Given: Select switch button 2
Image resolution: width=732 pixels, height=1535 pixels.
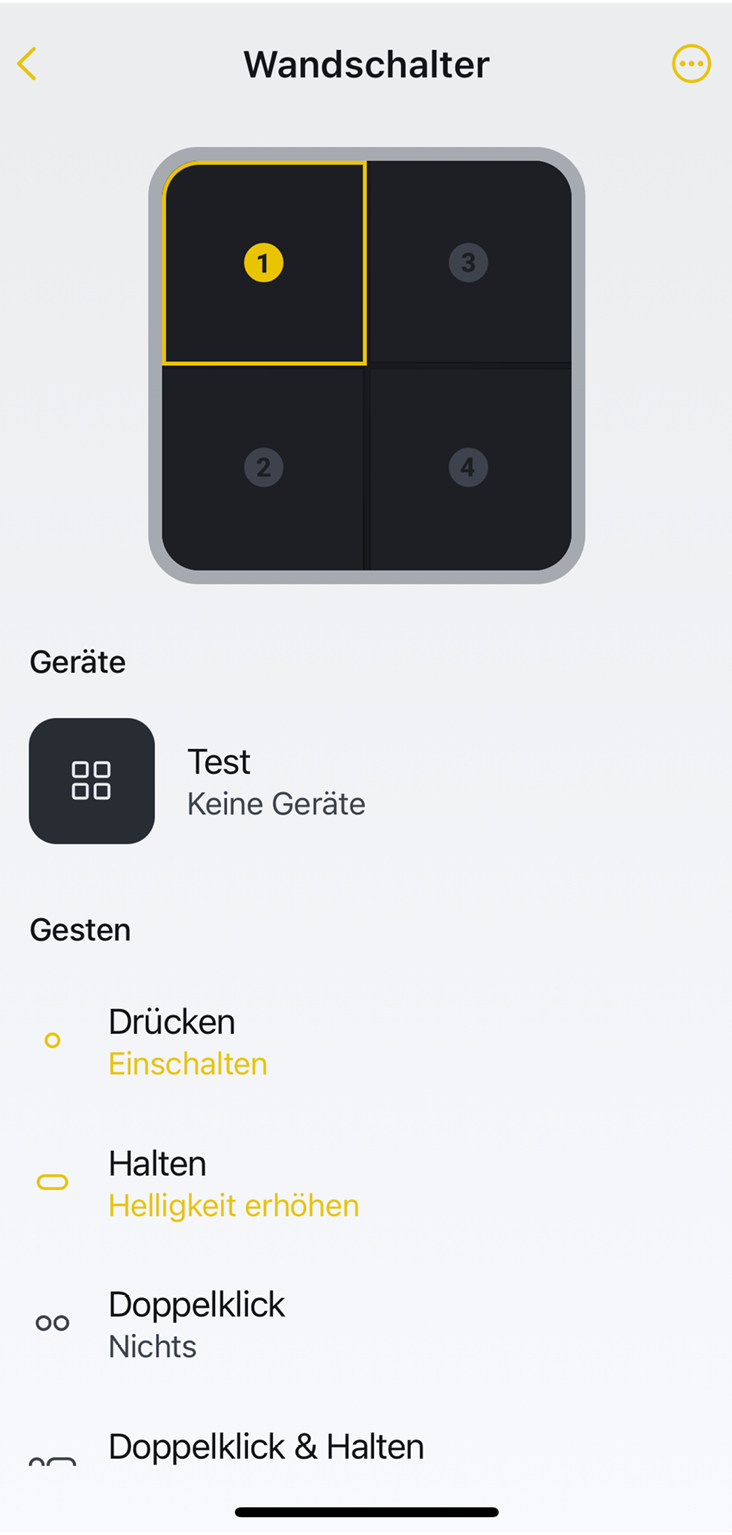Looking at the screenshot, I should tap(264, 467).
